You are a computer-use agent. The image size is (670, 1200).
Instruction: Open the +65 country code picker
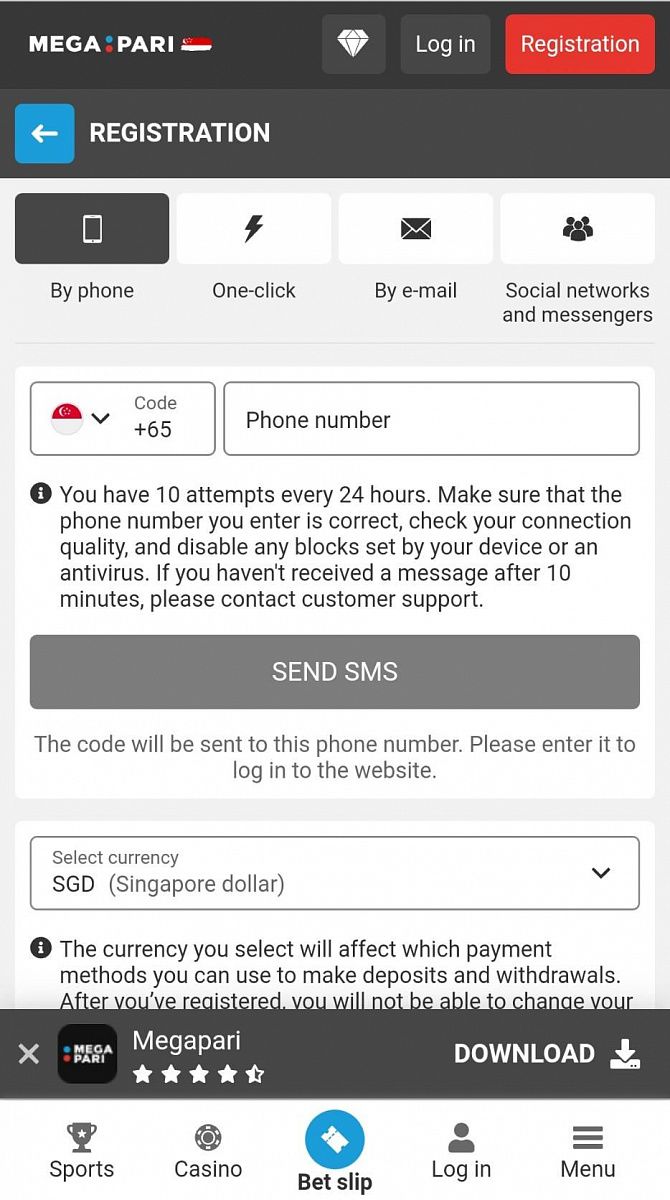point(122,418)
